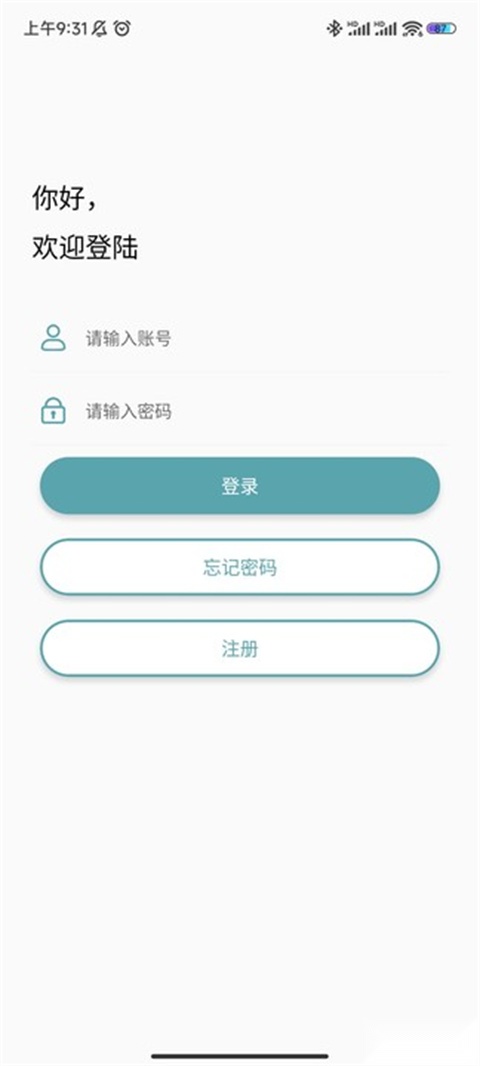Tap 注册 to create an account
This screenshot has height=1066, width=480.
[239, 648]
